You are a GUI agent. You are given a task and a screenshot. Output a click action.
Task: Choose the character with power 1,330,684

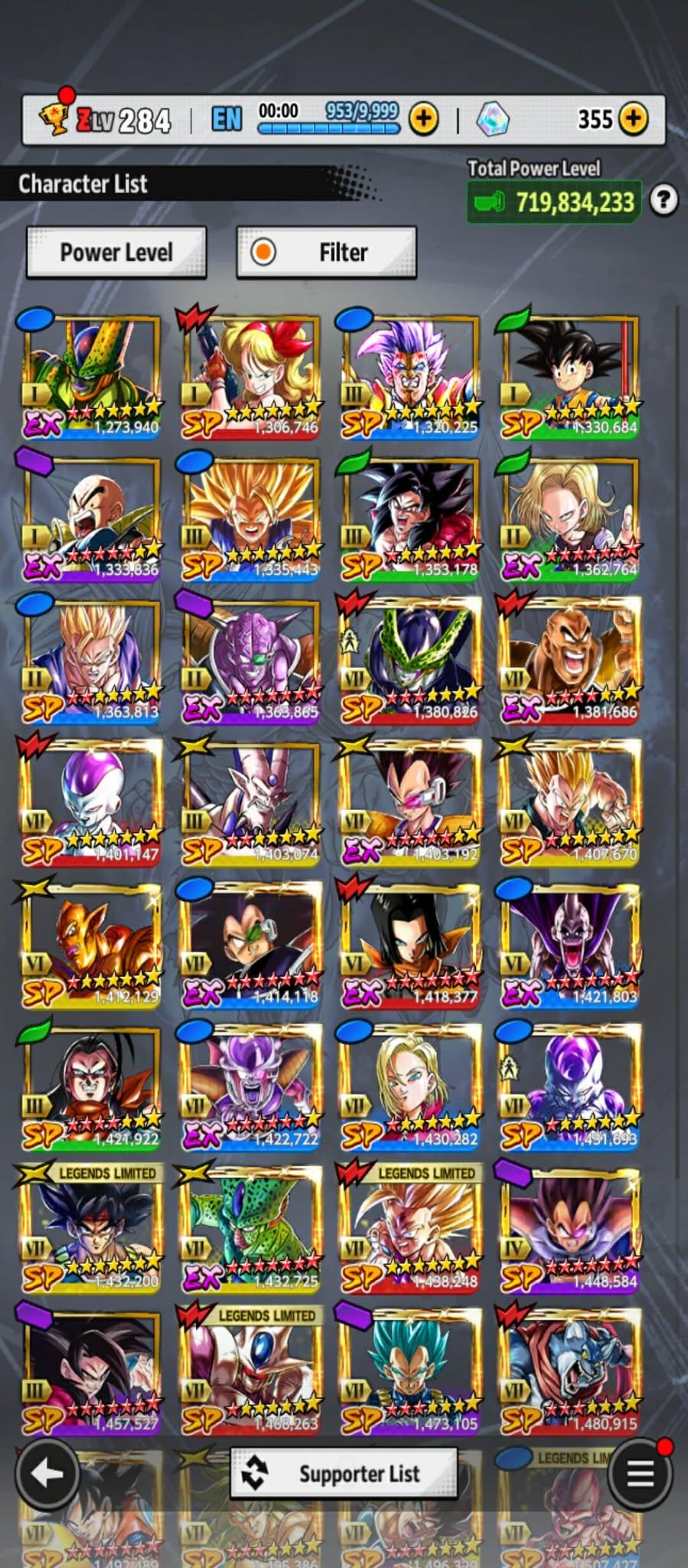coord(569,375)
